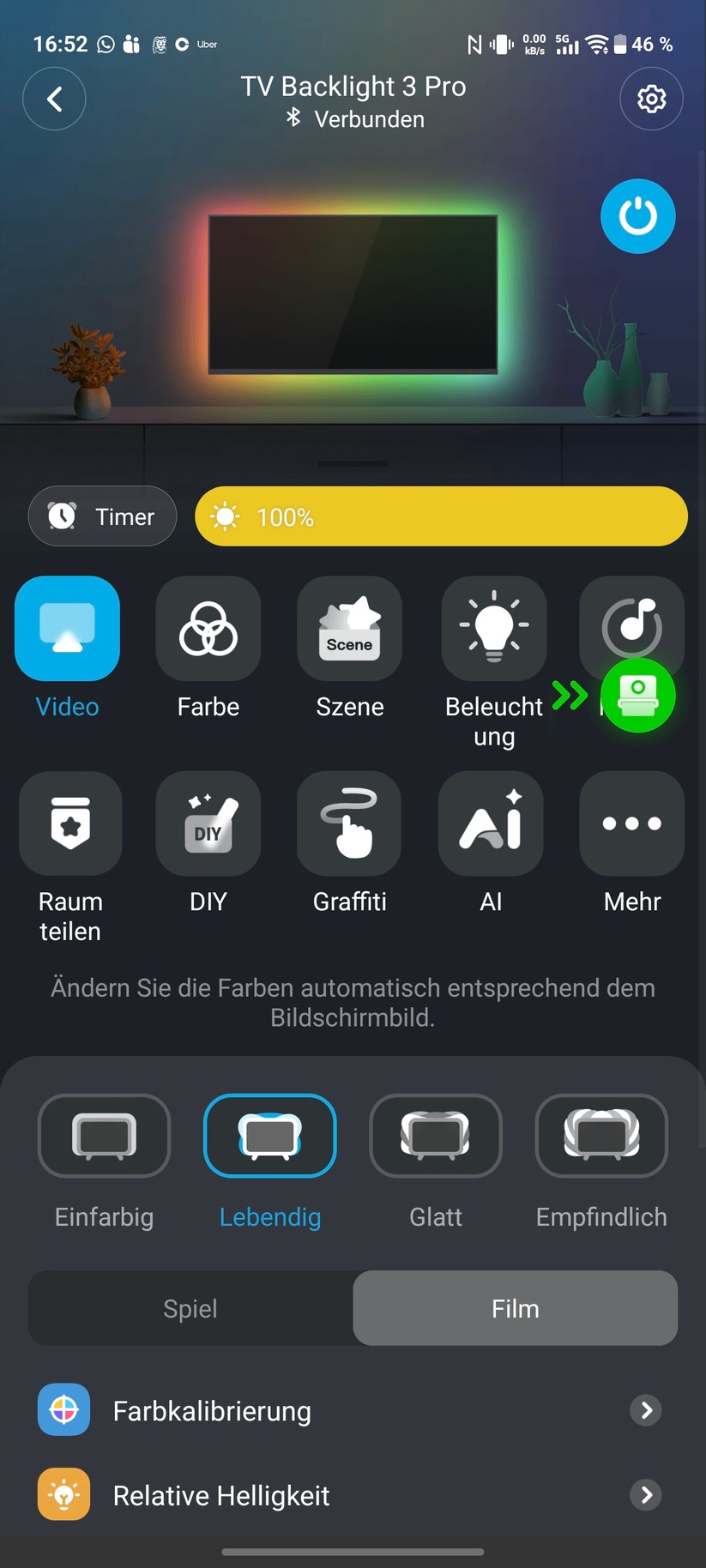Open the device settings gear

pos(651,99)
